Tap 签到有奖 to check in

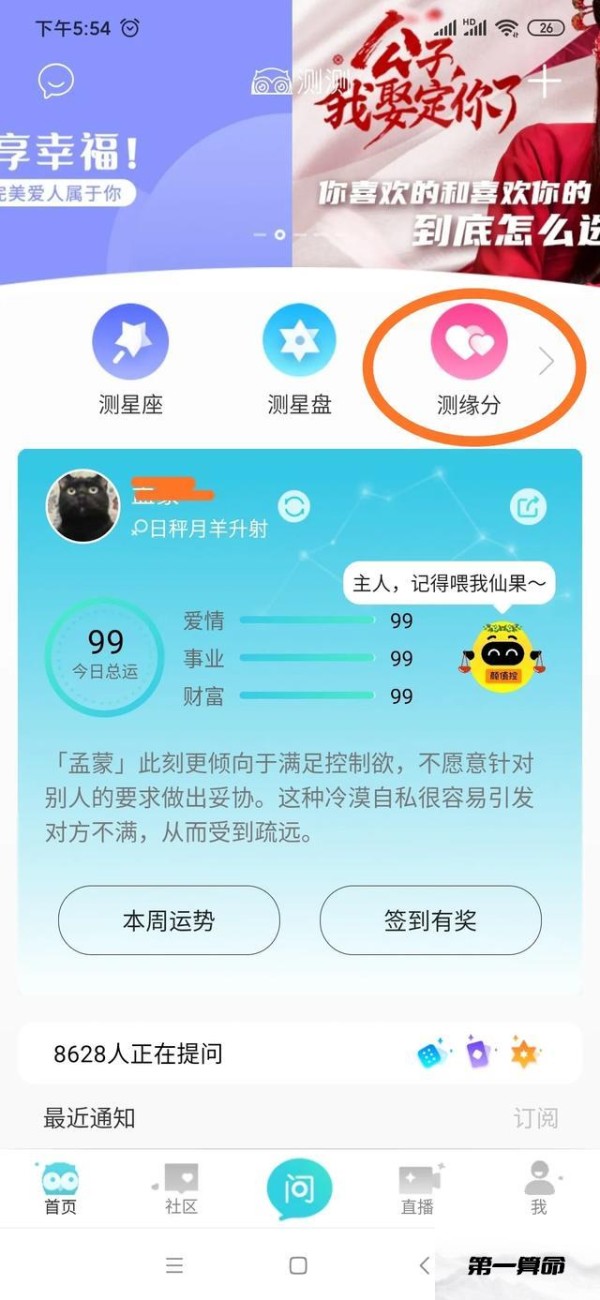430,921
